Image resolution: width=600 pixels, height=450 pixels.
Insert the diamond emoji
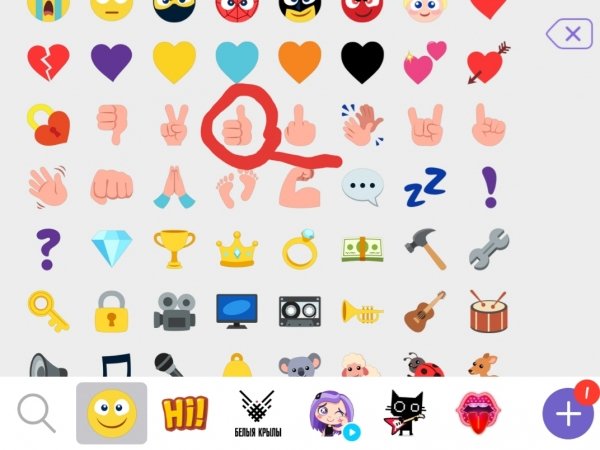[111, 249]
